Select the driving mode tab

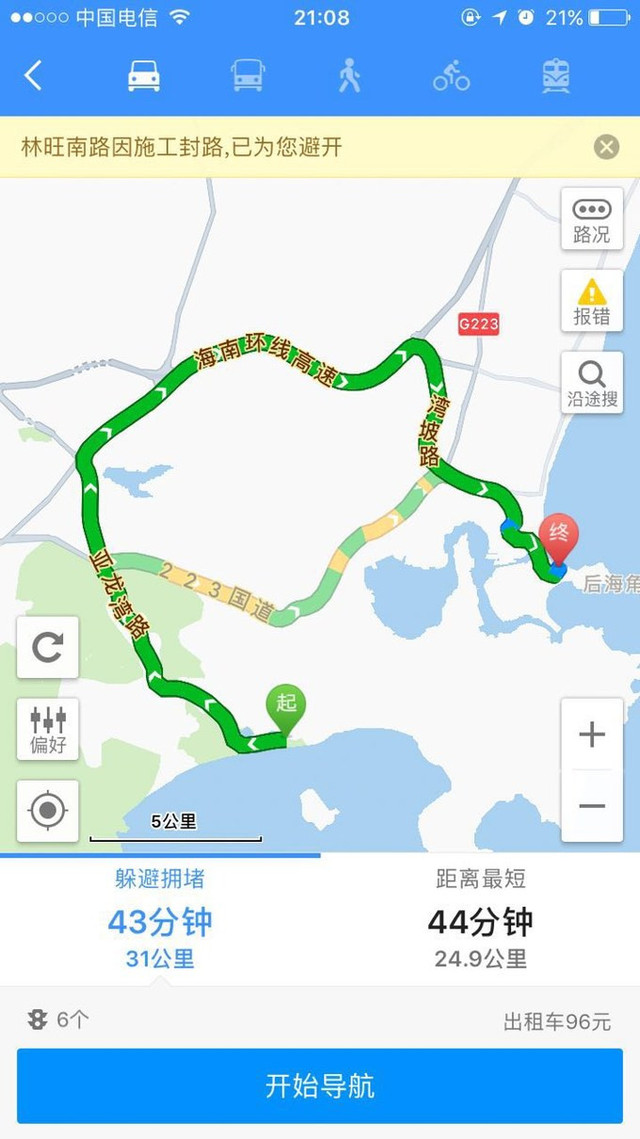tap(144, 76)
